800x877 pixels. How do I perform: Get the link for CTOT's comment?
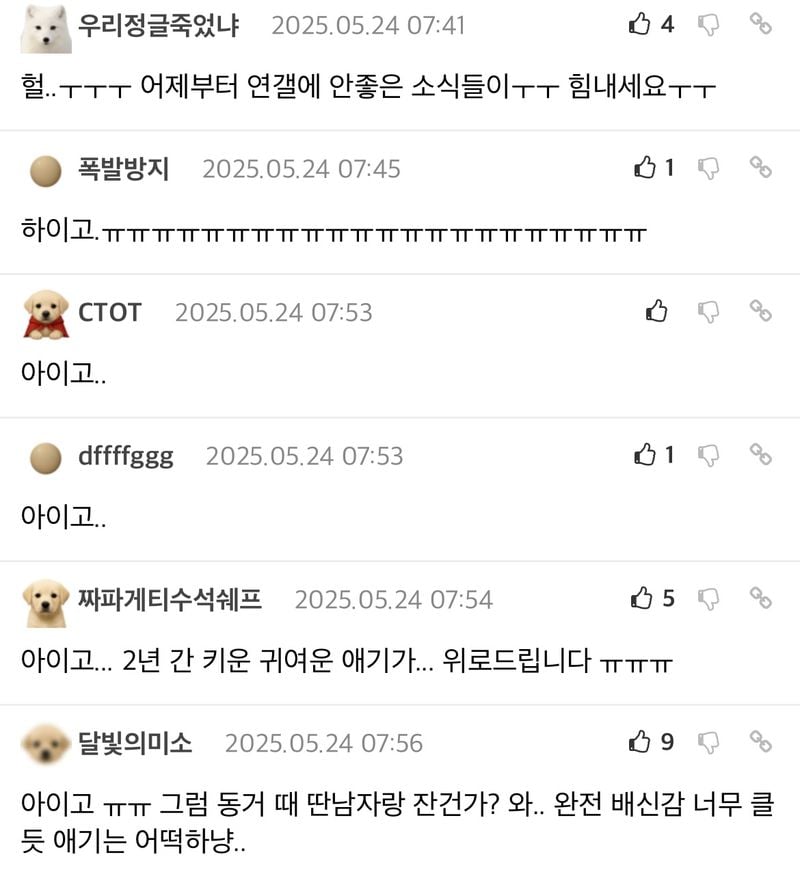click(761, 311)
